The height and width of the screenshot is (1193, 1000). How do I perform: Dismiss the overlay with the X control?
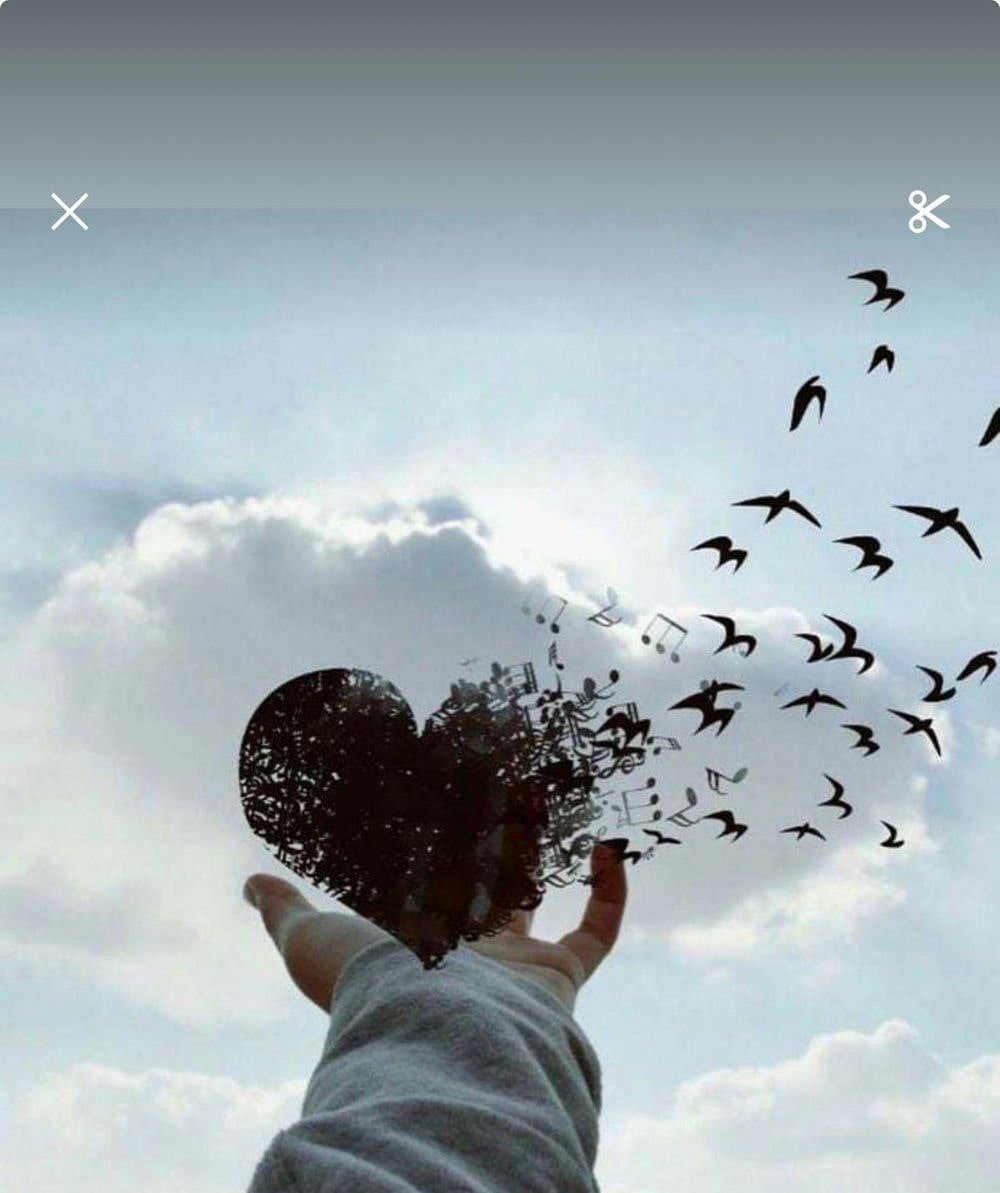[69, 210]
